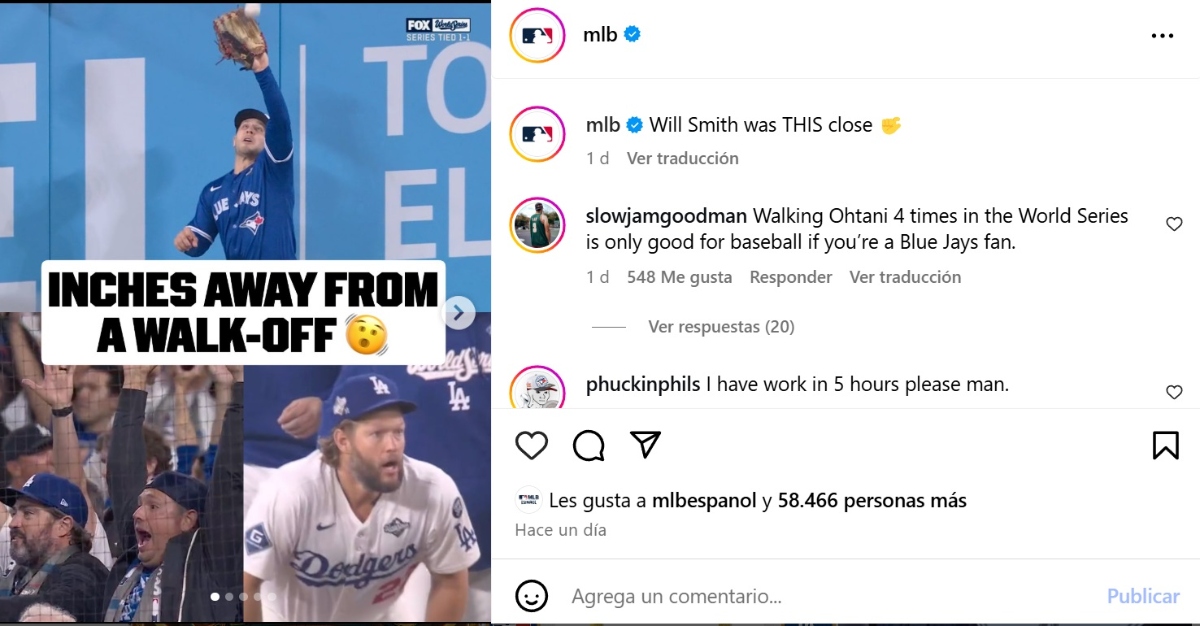Screen dimensions: 1200x626
Task: Translate the mlb caption
Action: click(682, 158)
